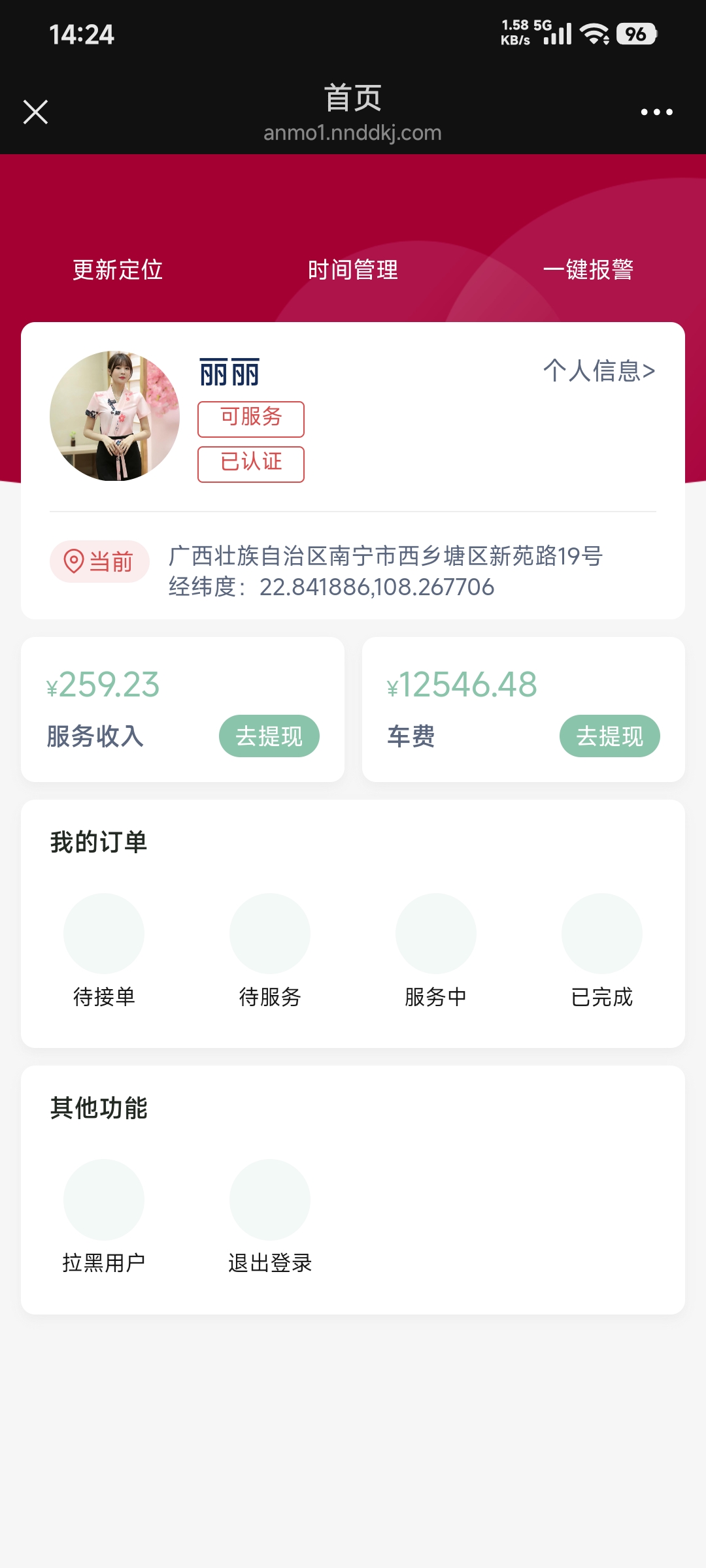The height and width of the screenshot is (1568, 706).
Task: Switch to the 更新定位 tab
Action: (118, 270)
